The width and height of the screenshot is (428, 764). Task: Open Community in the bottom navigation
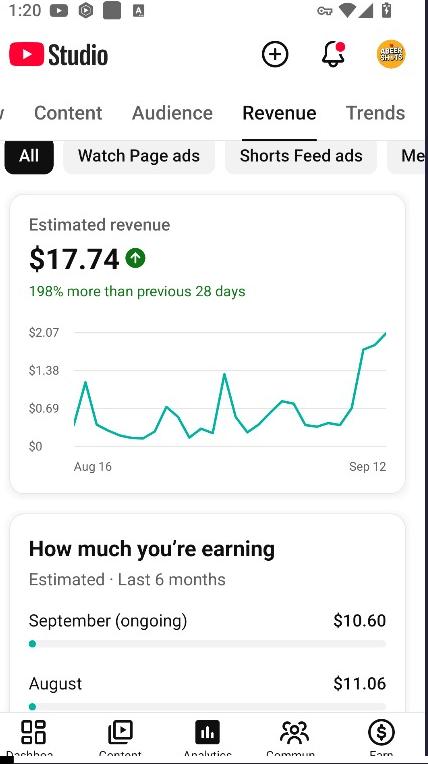[x=294, y=738]
